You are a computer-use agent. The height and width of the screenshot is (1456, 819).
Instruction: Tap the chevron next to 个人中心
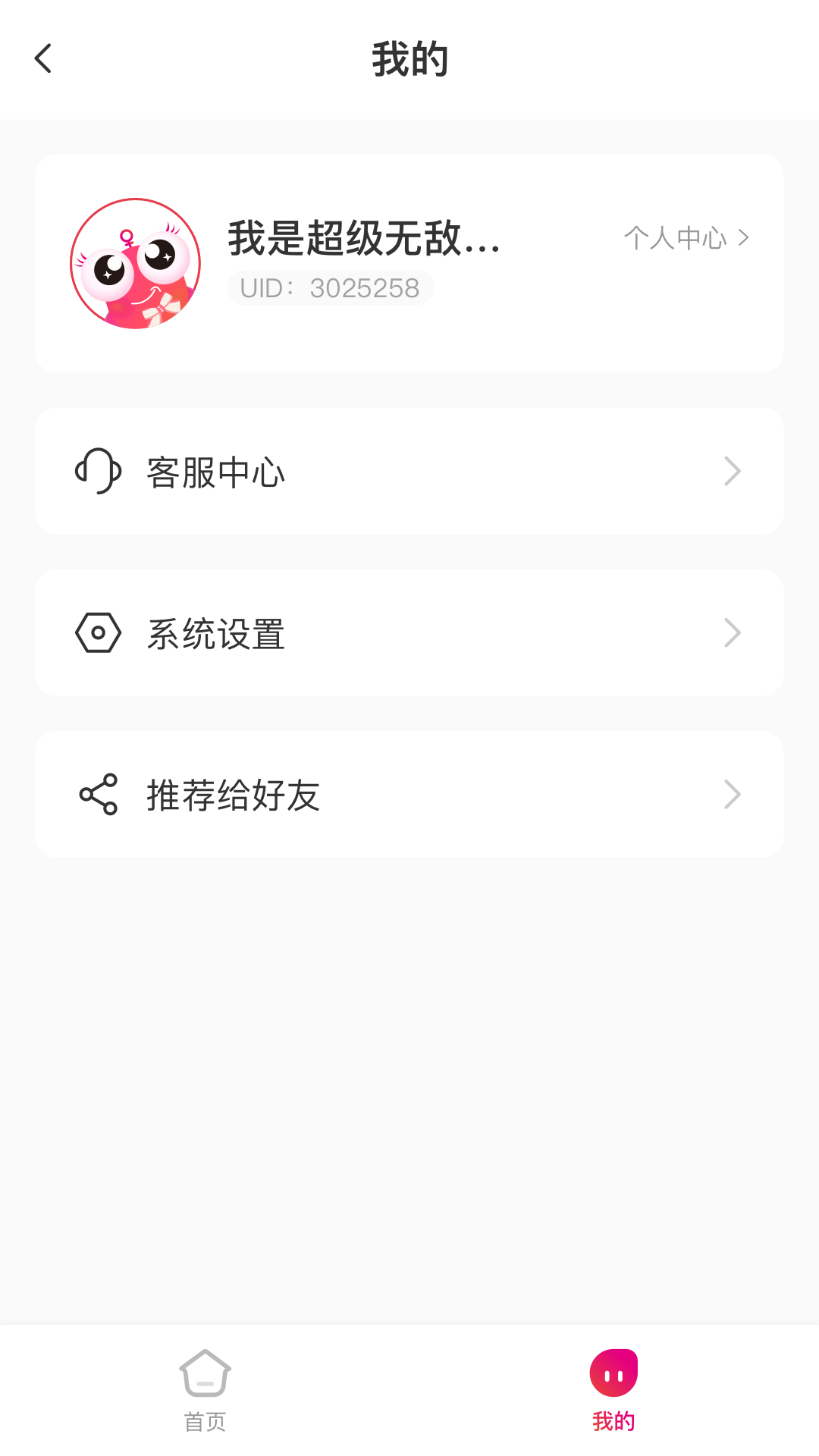pyautogui.click(x=744, y=237)
